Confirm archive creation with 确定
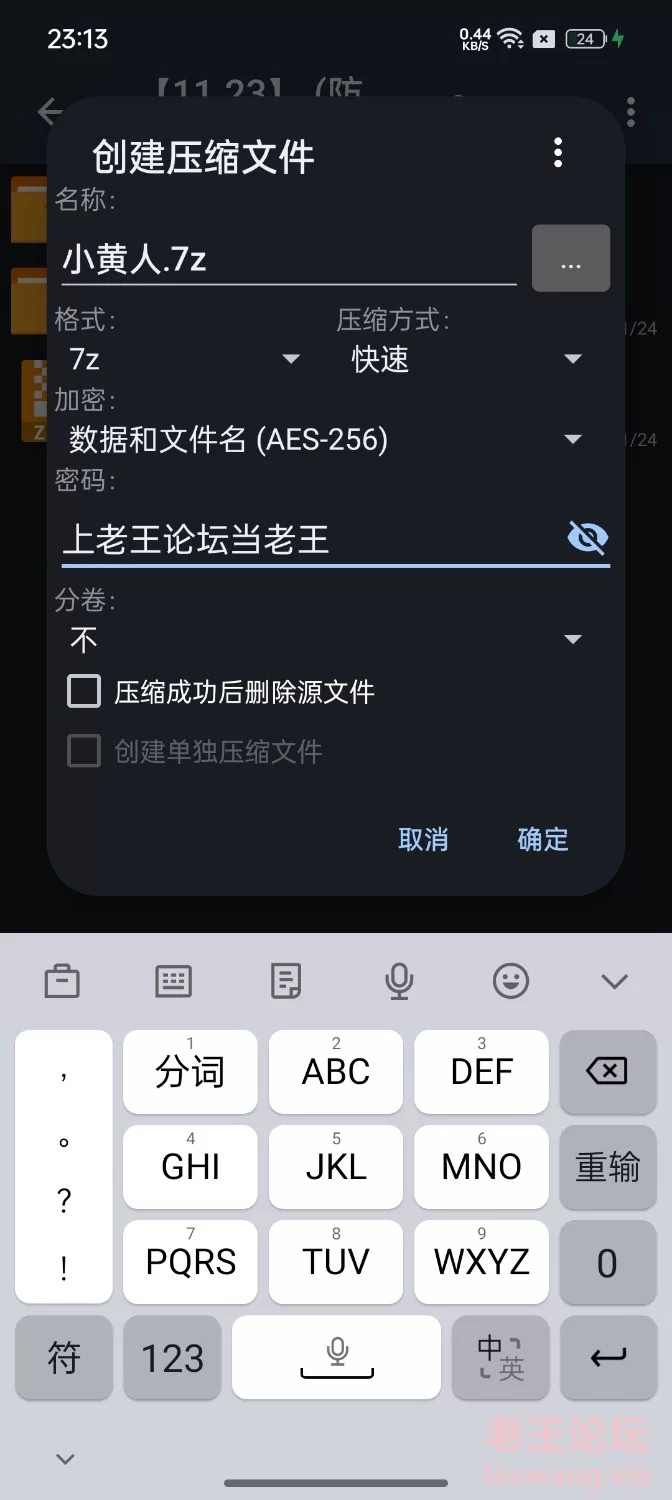Image resolution: width=672 pixels, height=1500 pixels. (543, 839)
